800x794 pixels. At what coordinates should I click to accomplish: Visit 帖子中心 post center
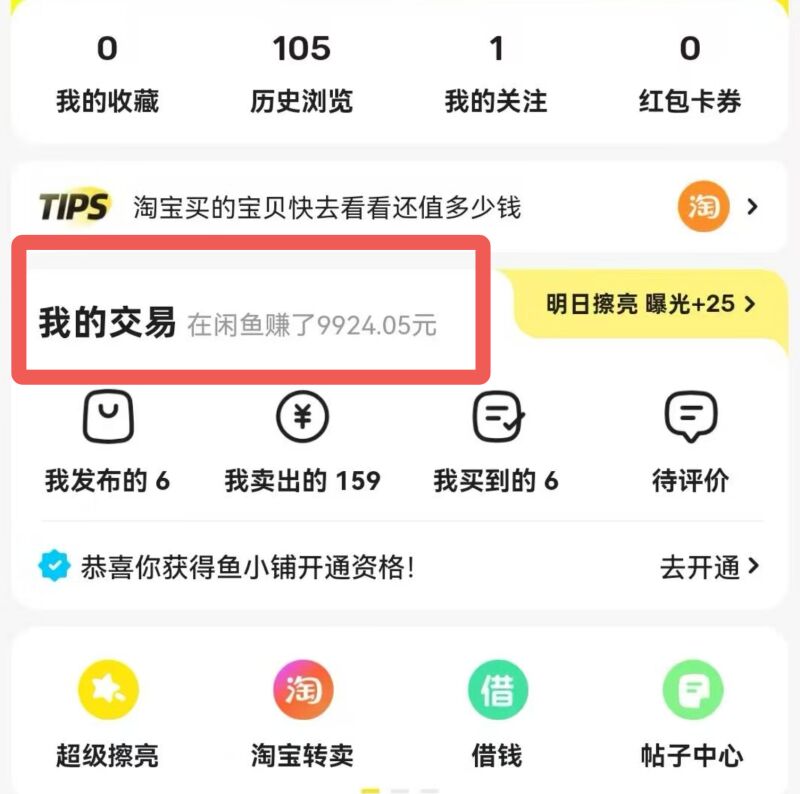pyautogui.click(x=691, y=714)
